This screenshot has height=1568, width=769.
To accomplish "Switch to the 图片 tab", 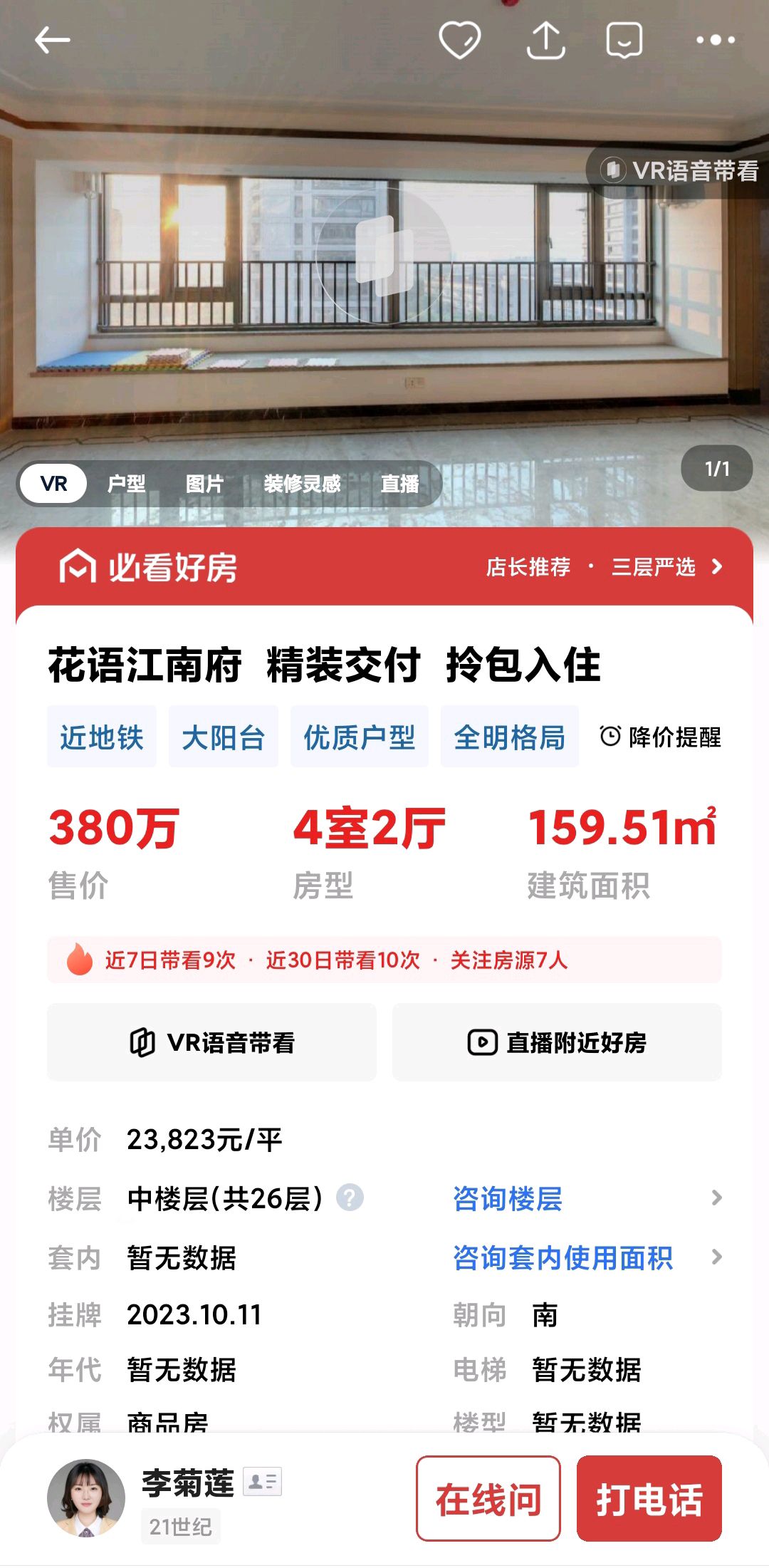I will click(x=204, y=484).
